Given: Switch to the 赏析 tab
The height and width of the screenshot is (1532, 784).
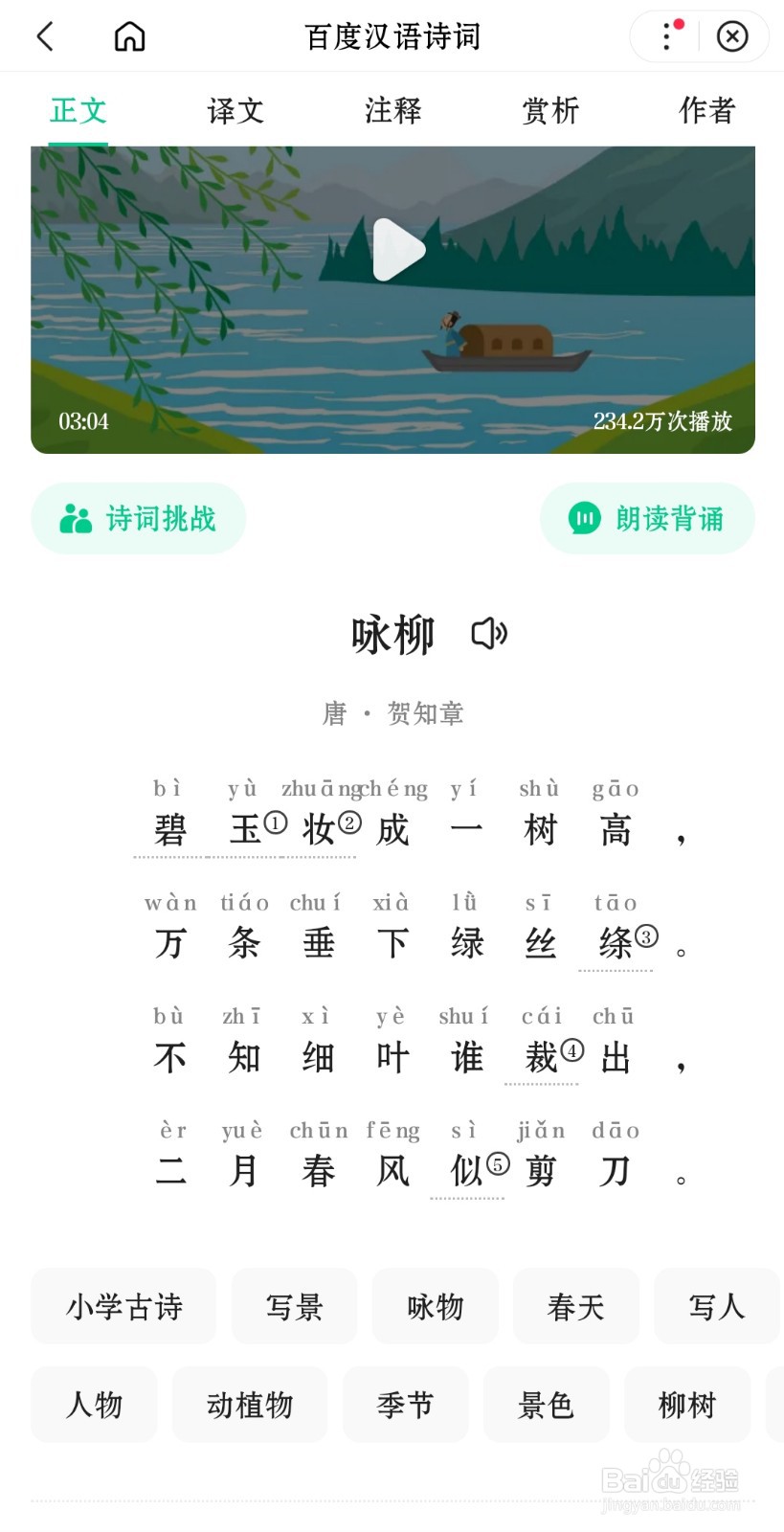Looking at the screenshot, I should click(x=549, y=111).
